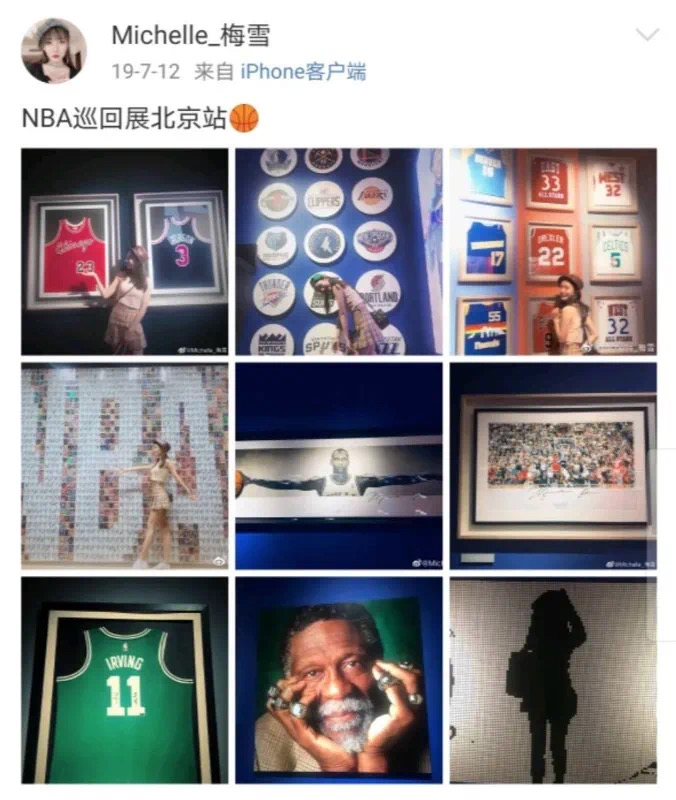This screenshot has width=676, height=800.
Task: Open the Michelle_梅雪 username link
Action: (190, 35)
